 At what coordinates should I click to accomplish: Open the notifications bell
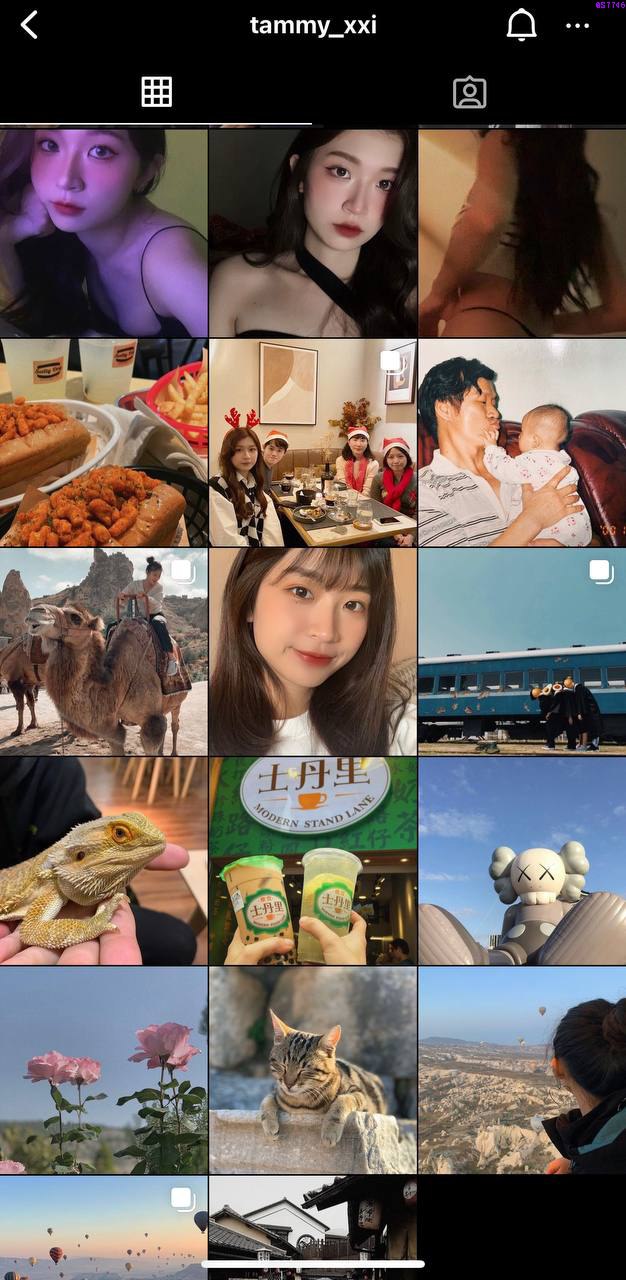pos(521,26)
